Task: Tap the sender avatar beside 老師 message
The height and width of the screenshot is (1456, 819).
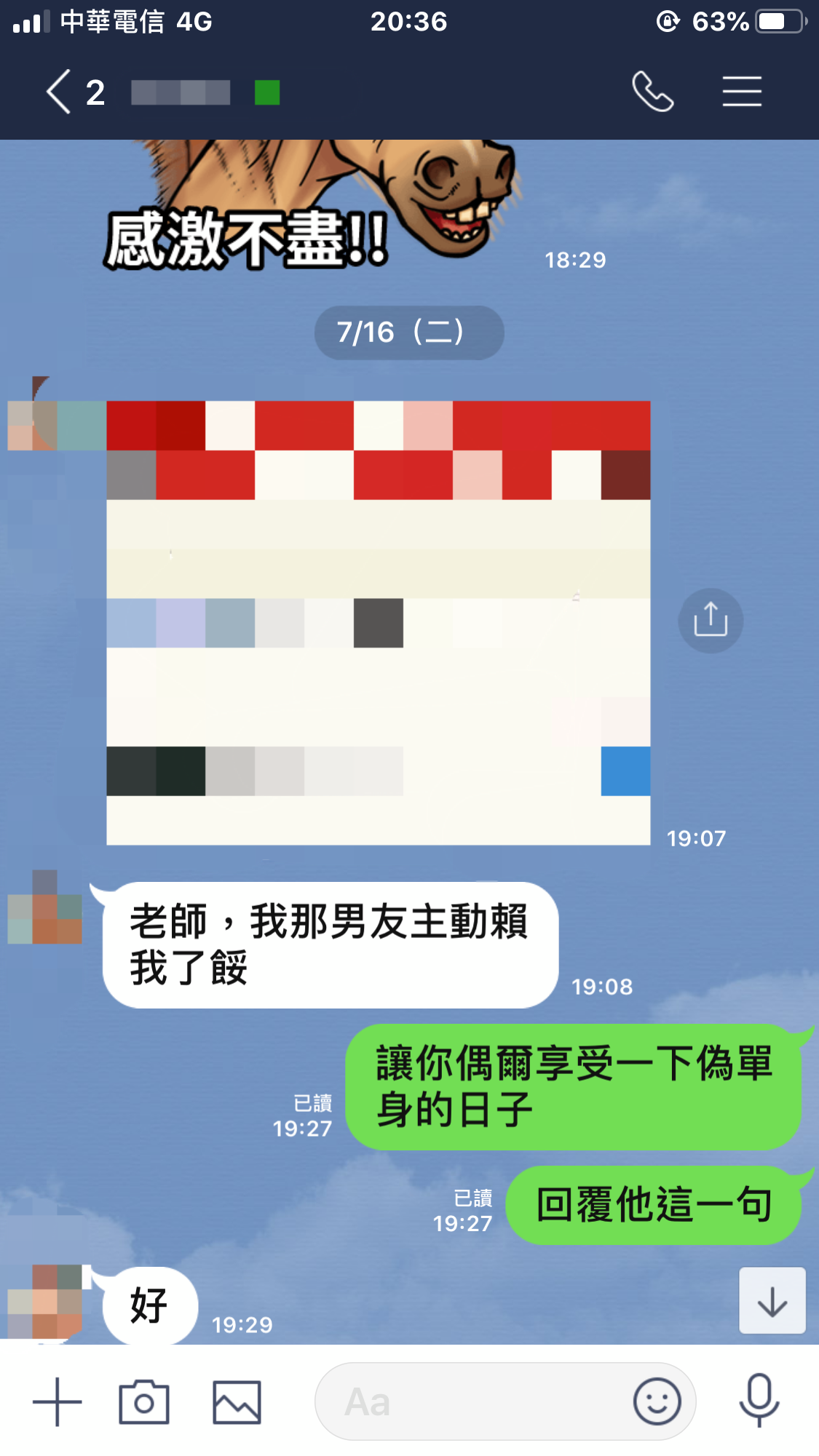Action: pos(44,907)
